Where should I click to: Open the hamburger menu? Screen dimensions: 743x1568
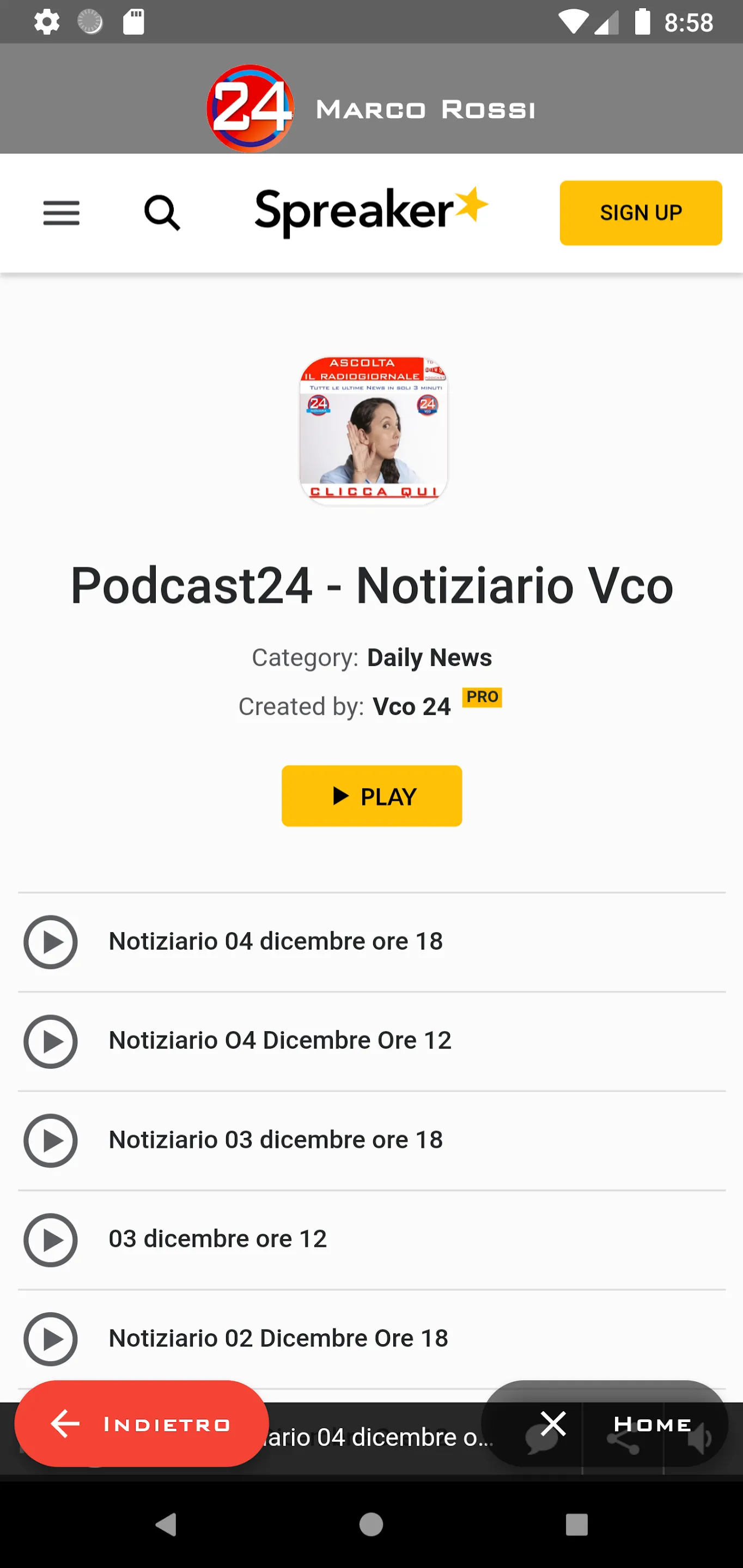(x=62, y=213)
